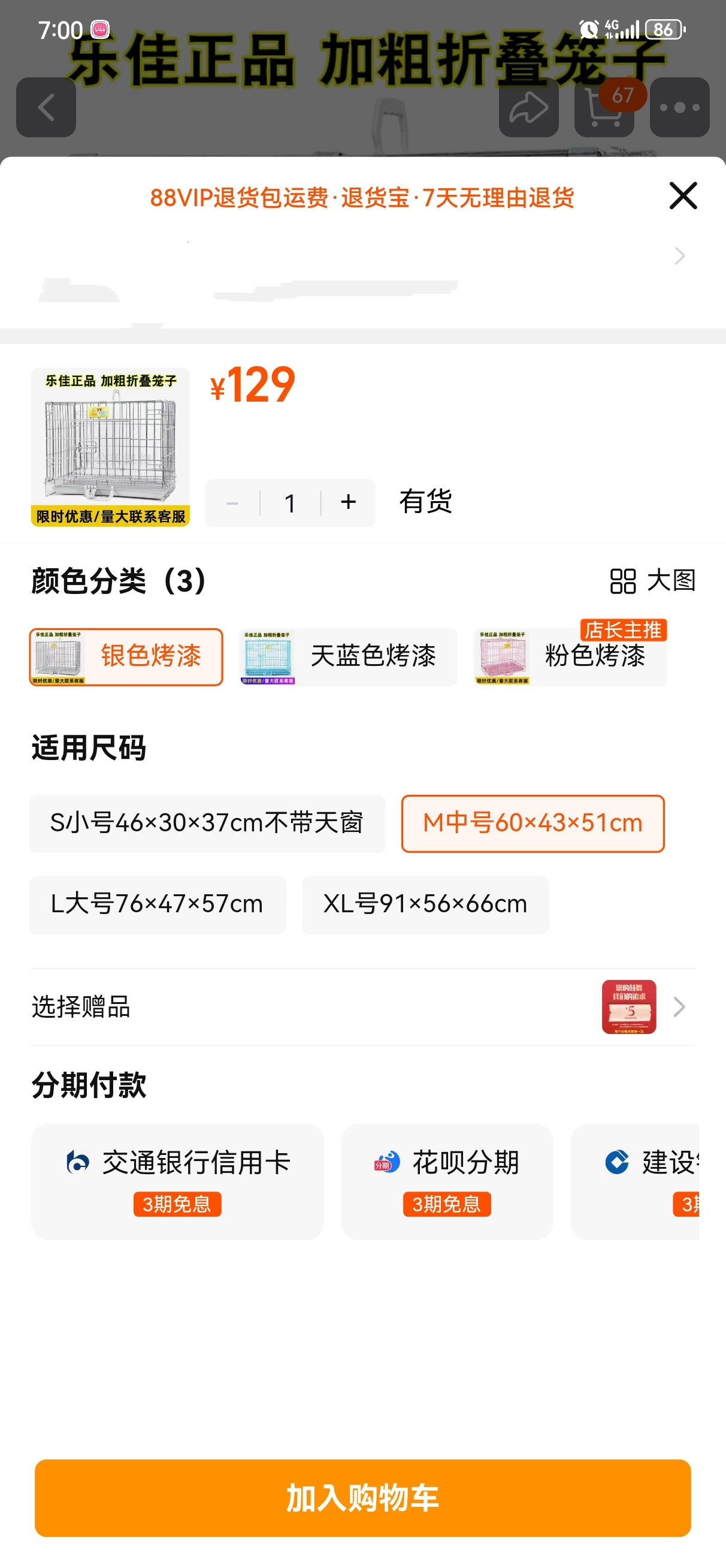Open 选择赠品 gift selection row

point(362,1008)
